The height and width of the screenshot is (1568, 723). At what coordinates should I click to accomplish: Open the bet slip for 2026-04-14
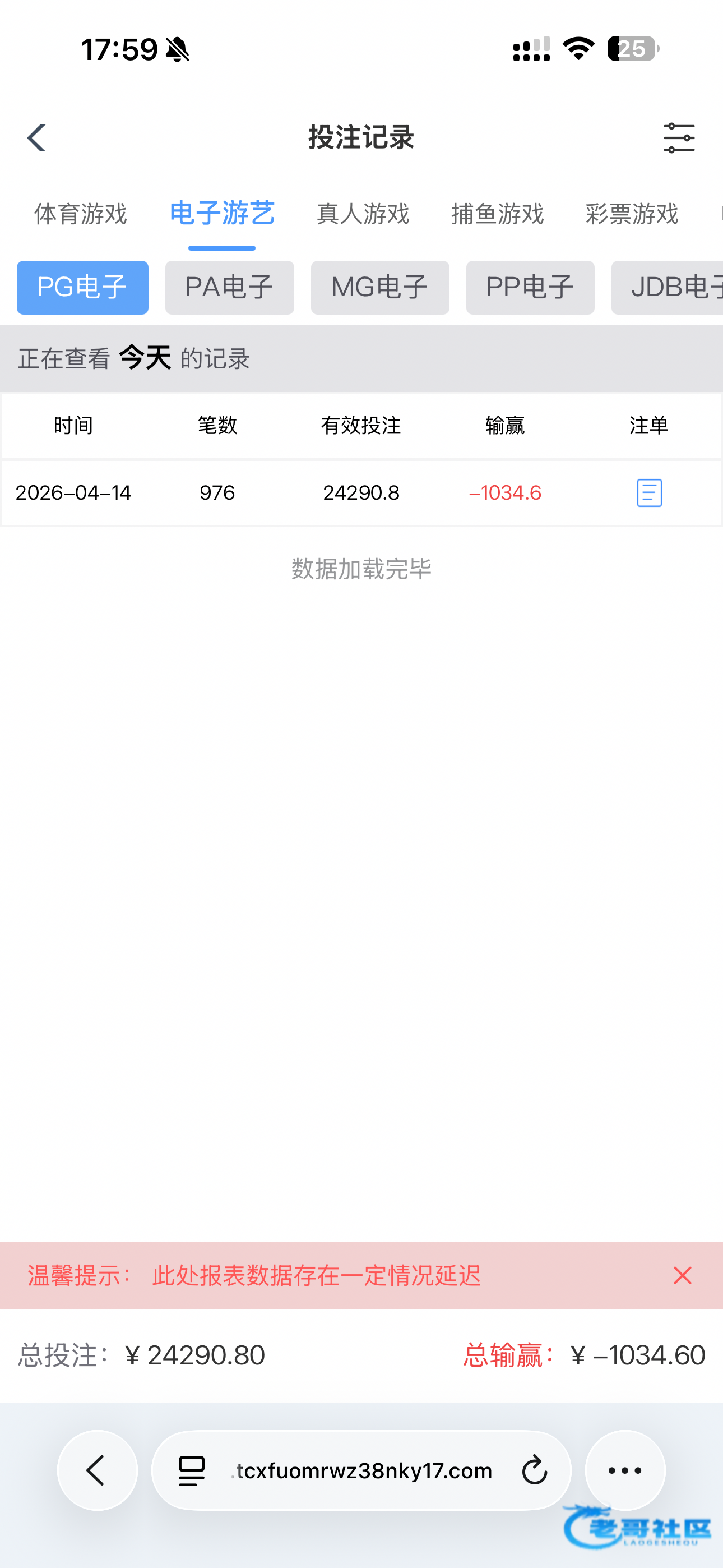(x=649, y=492)
